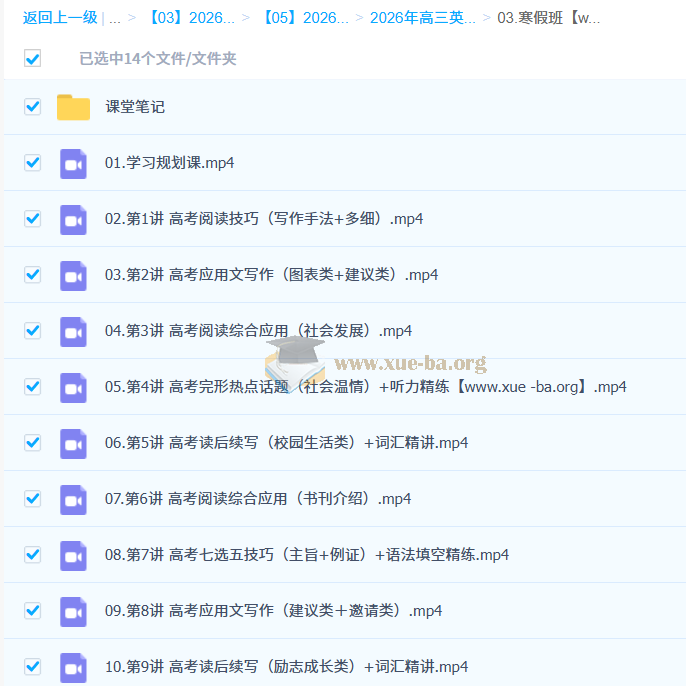Toggle the select-all checkbox

click(x=33, y=59)
